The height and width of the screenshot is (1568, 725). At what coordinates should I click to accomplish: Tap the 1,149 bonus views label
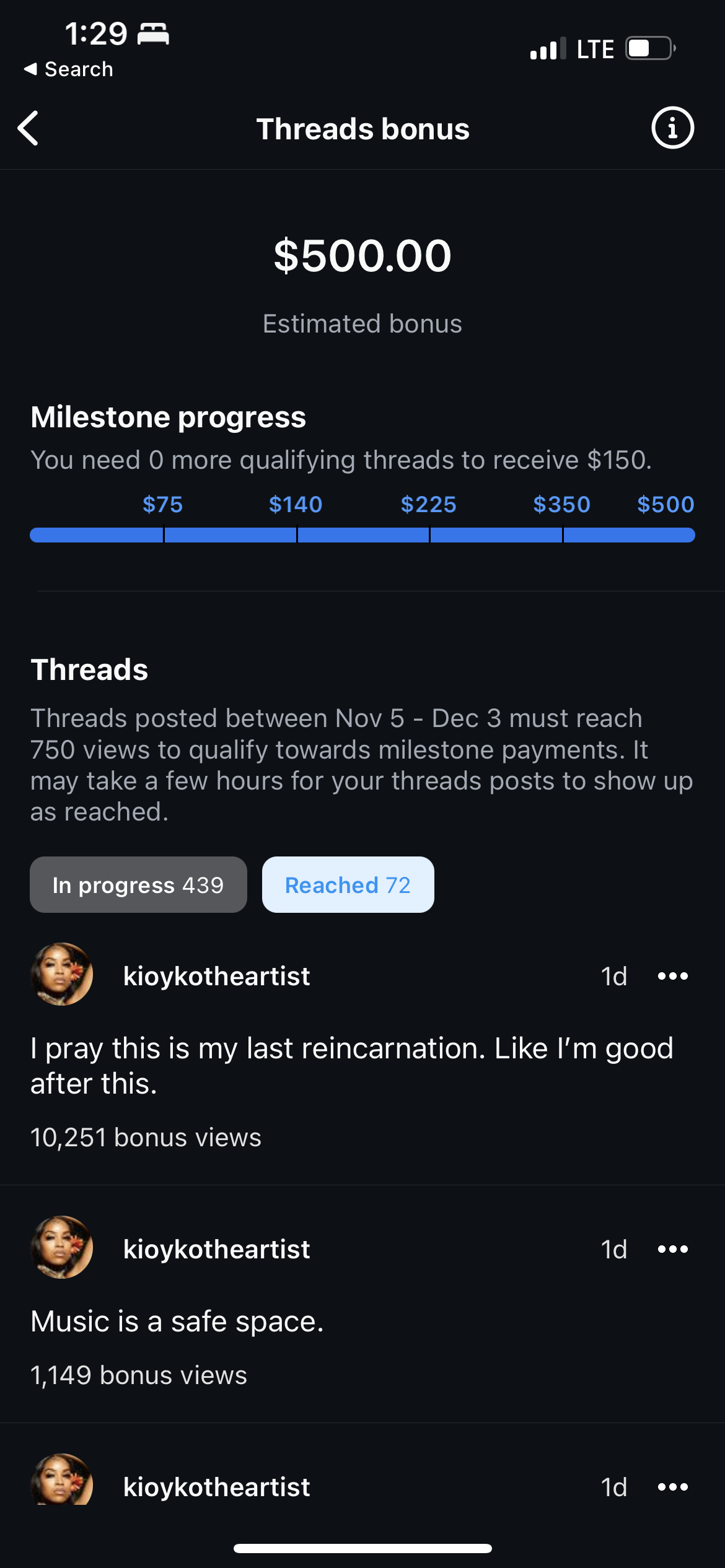pyautogui.click(x=139, y=1374)
